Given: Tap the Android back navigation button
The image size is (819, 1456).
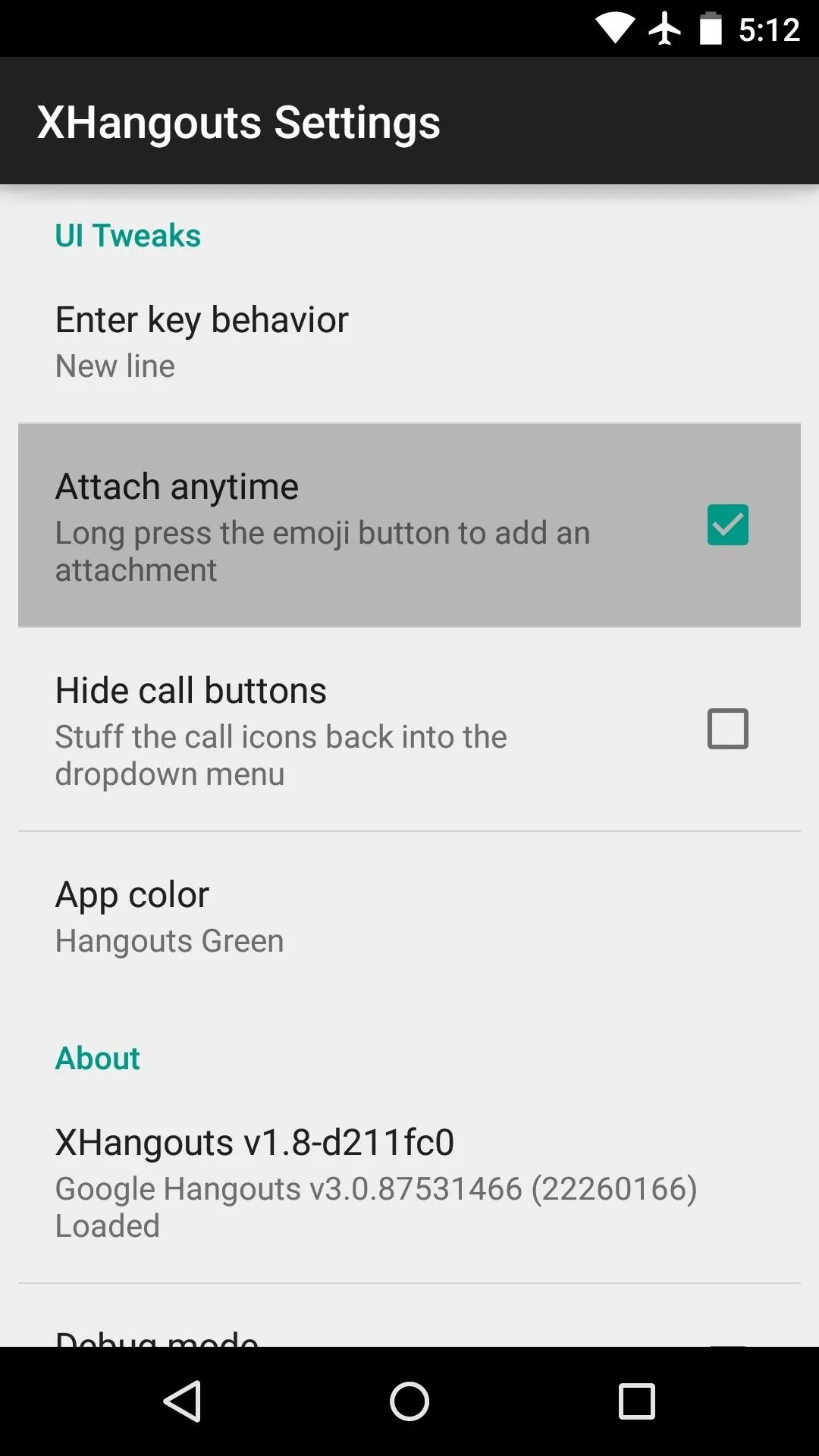Looking at the screenshot, I should [x=183, y=1401].
